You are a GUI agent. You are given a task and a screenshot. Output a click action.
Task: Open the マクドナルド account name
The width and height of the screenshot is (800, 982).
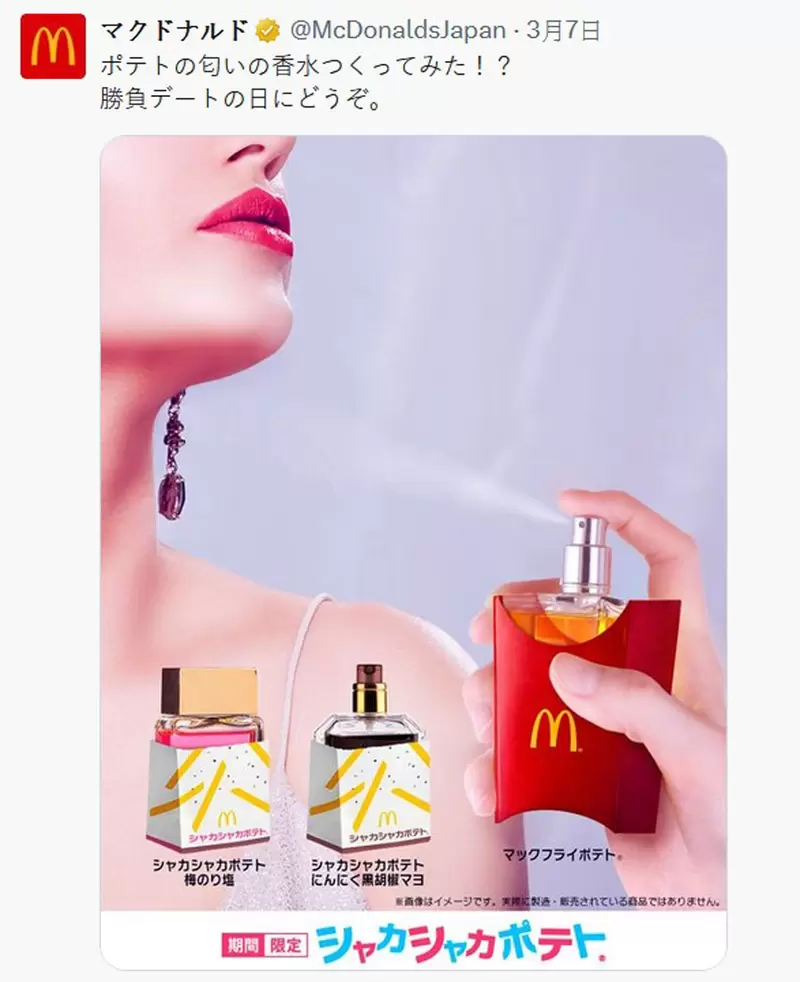pyautogui.click(x=174, y=31)
